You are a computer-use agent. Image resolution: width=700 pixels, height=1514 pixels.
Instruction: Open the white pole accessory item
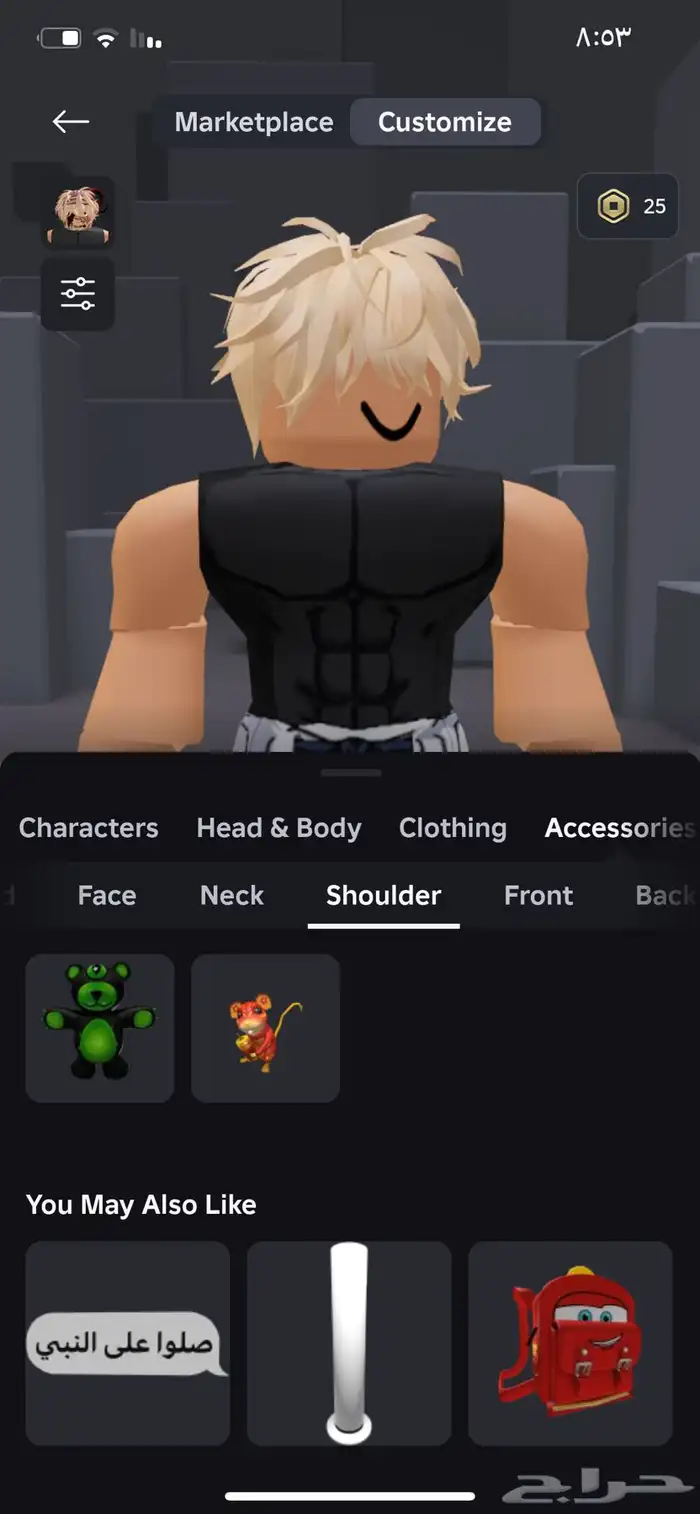pyautogui.click(x=349, y=1343)
